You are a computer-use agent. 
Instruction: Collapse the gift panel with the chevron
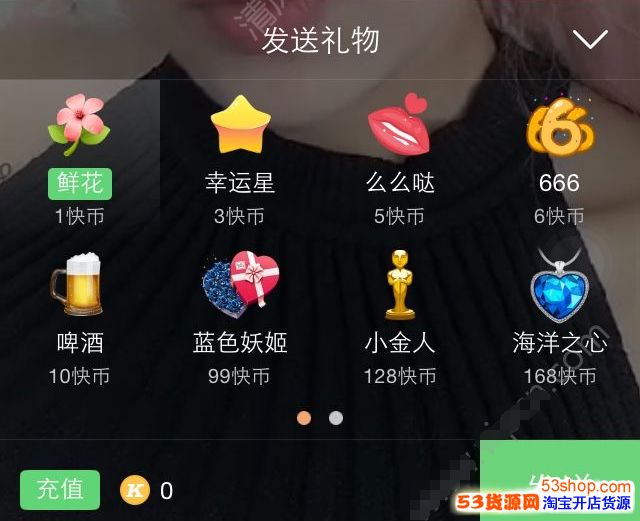point(590,40)
